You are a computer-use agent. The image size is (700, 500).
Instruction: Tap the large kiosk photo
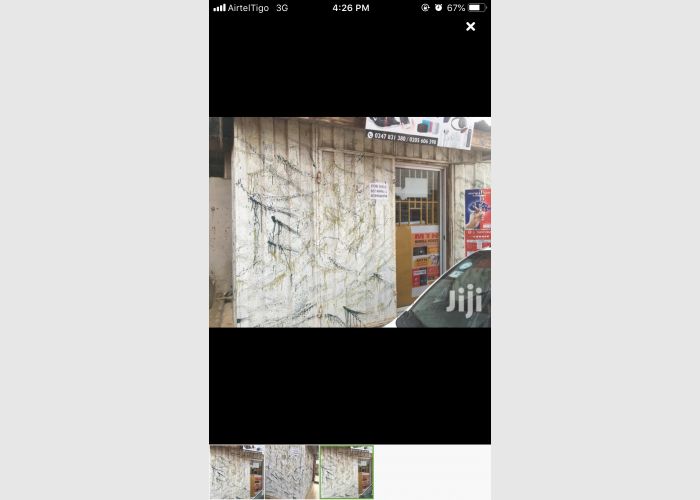(349, 222)
